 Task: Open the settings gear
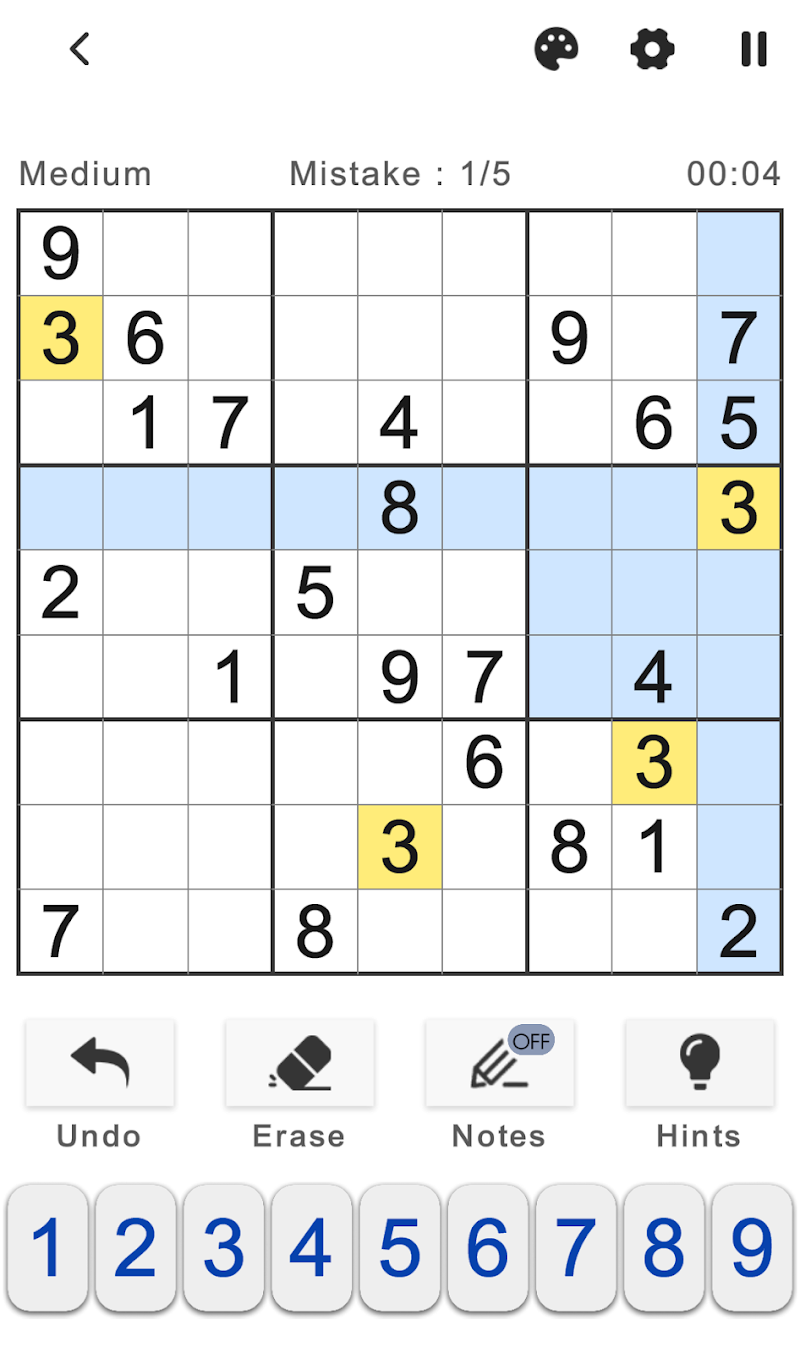point(653,49)
